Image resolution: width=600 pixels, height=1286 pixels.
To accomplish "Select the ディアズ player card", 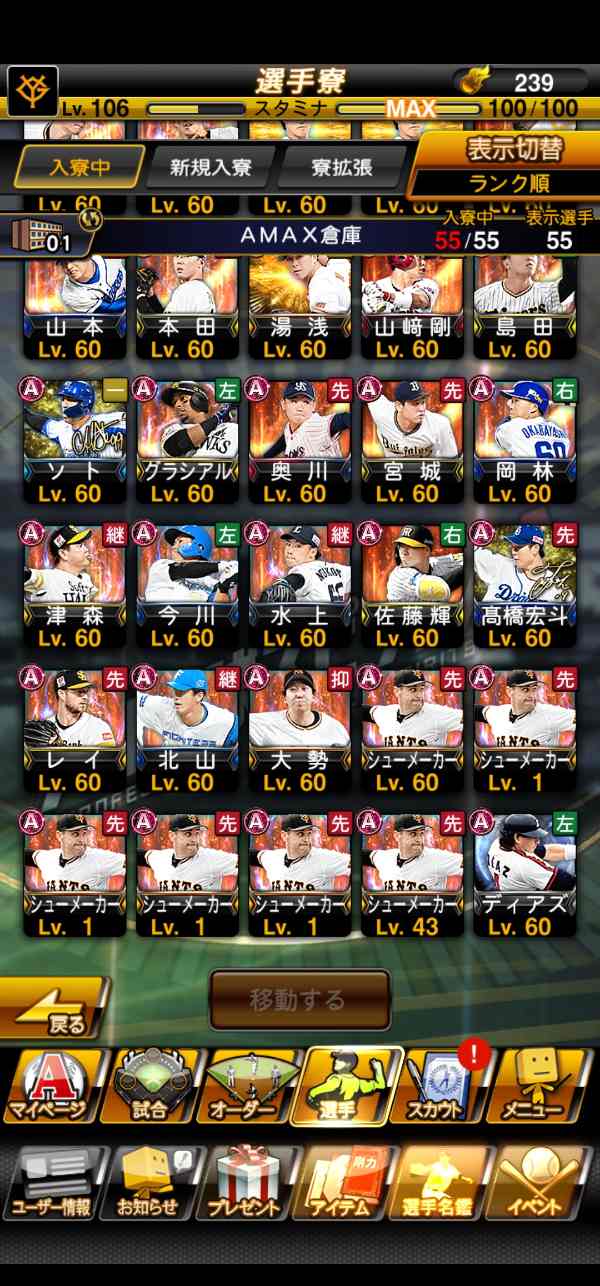I will click(525, 873).
